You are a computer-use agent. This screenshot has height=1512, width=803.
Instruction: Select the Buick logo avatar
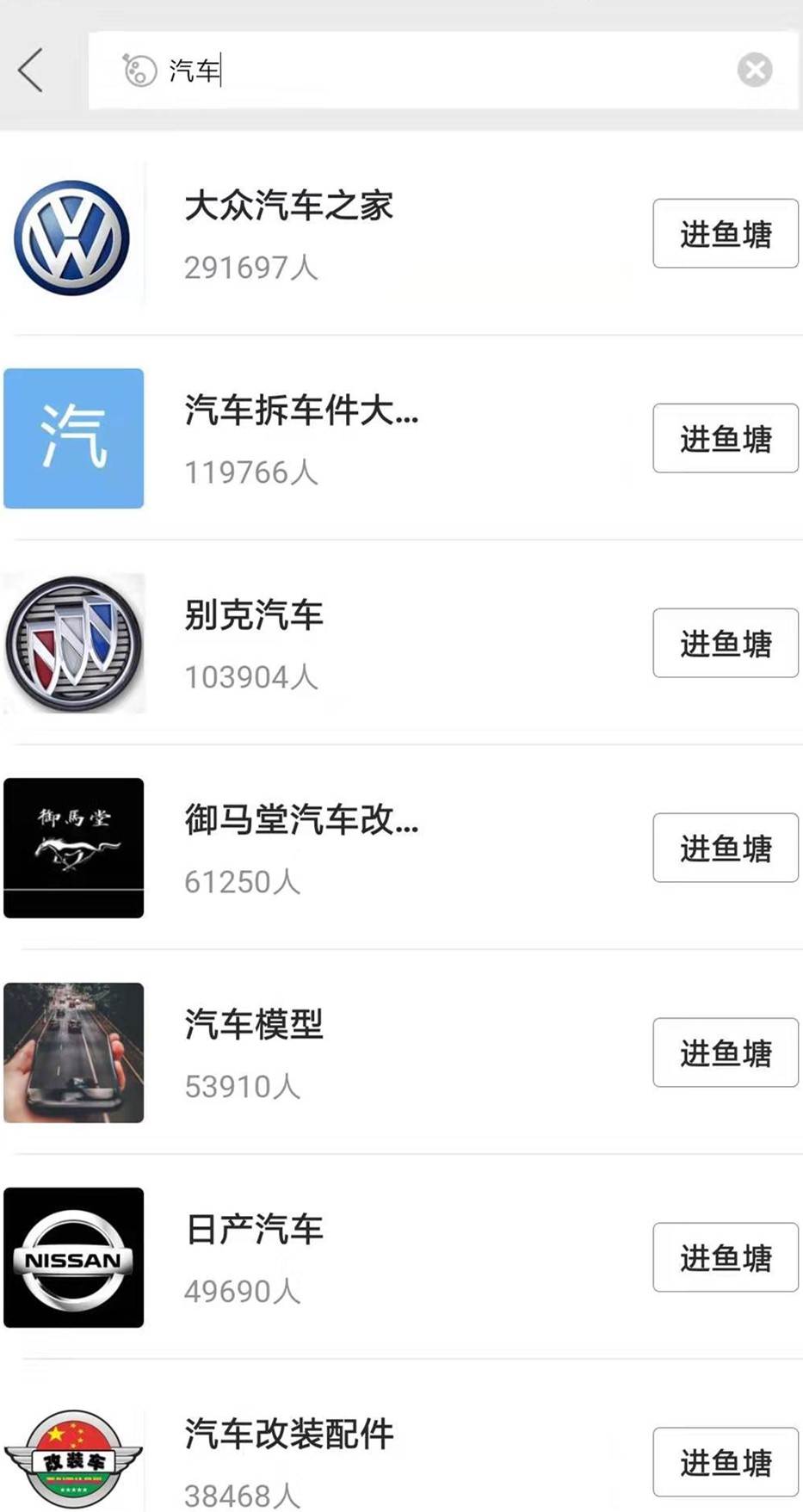[73, 643]
